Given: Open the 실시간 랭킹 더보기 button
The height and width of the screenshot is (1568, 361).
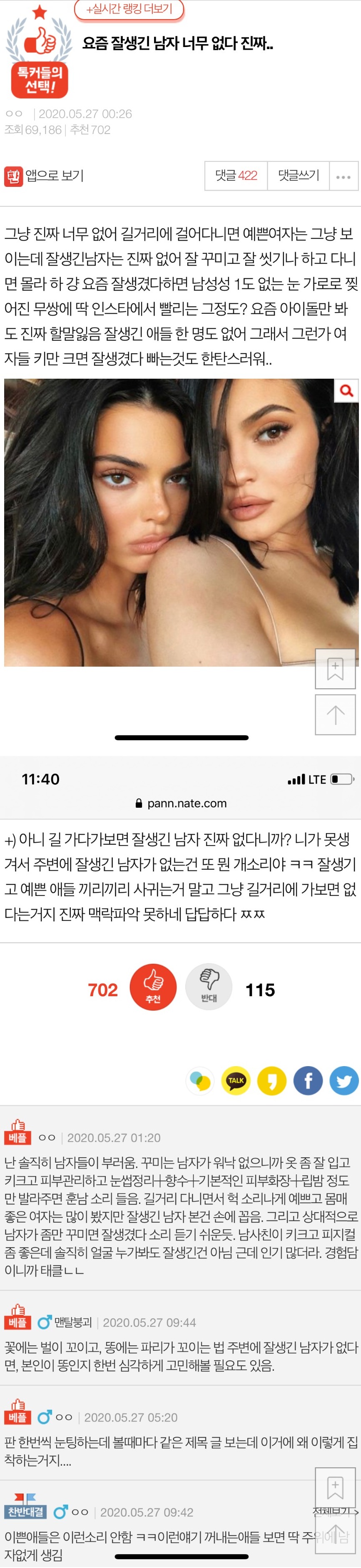Looking at the screenshot, I should point(129,9).
